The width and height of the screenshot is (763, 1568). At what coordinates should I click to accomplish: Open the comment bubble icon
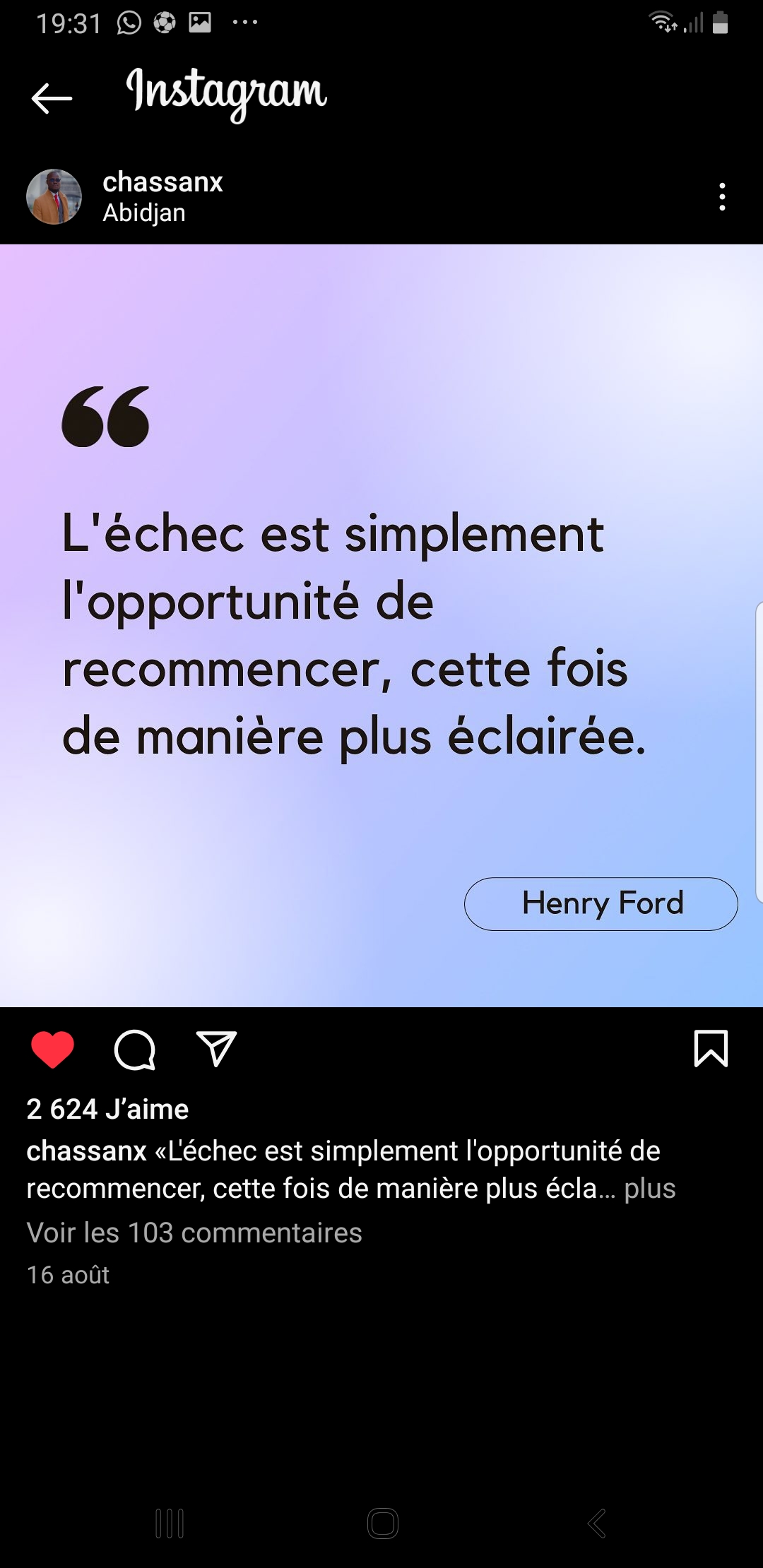[x=135, y=1050]
